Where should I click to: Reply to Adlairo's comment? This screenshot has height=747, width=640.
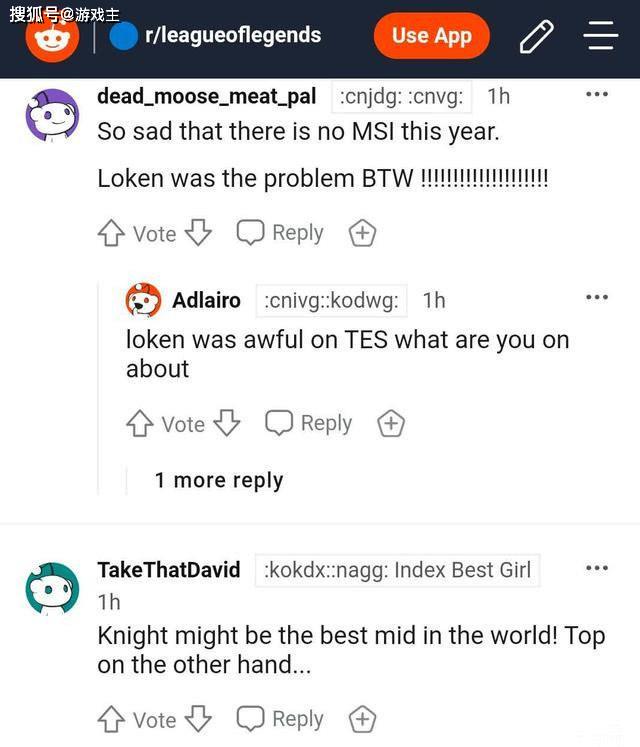308,424
